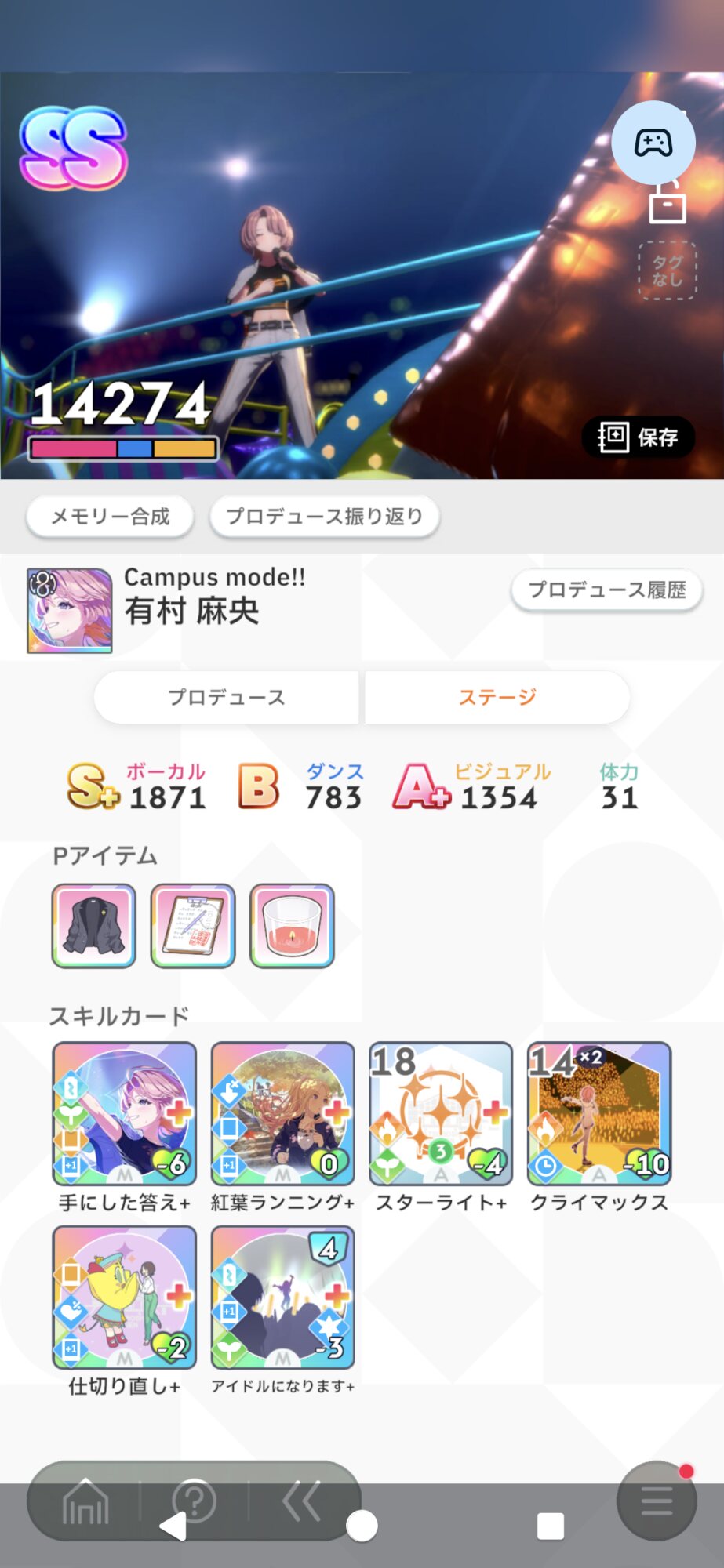
Task: View プロデュース履歴
Action: click(606, 590)
